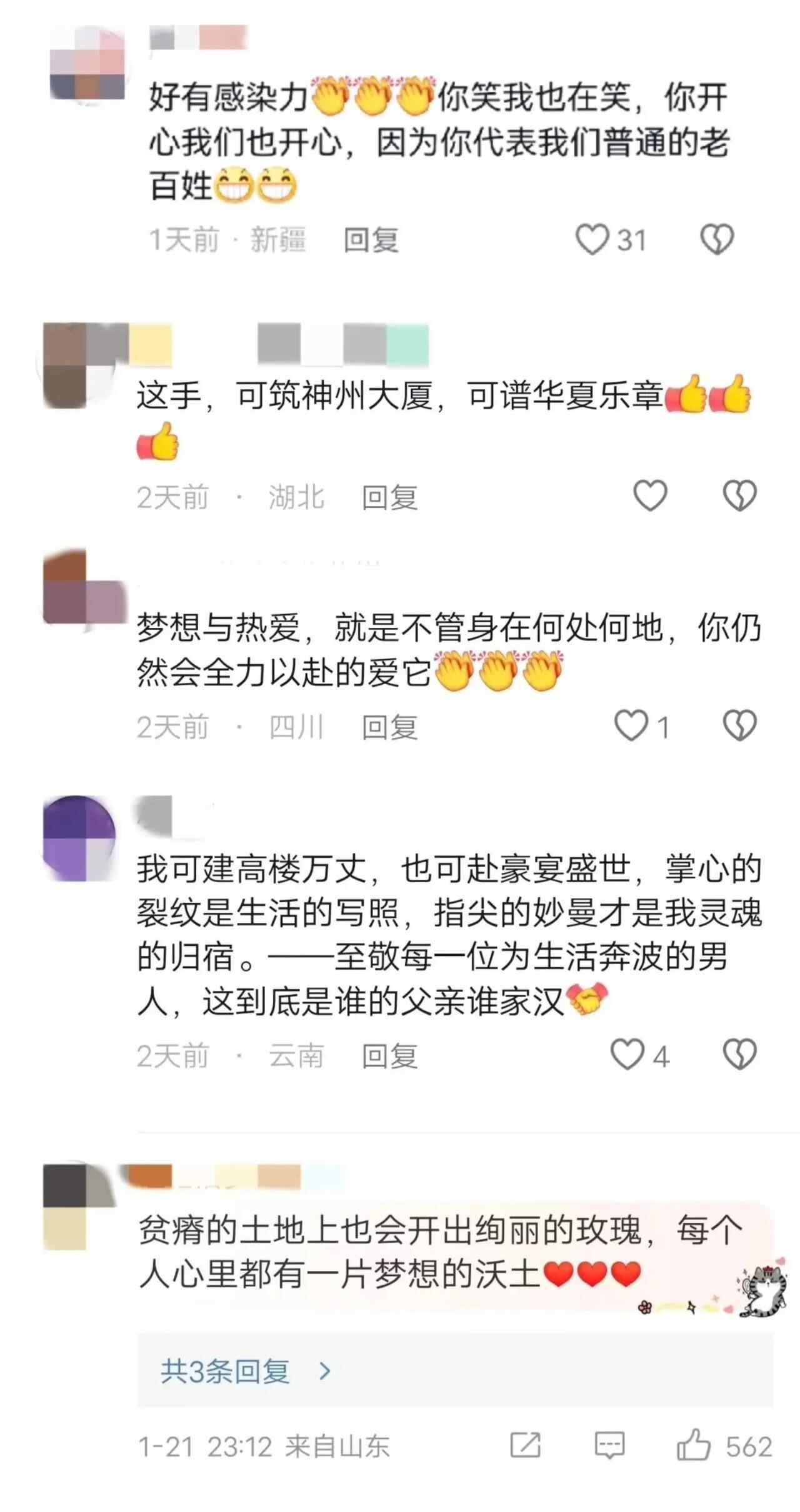Like the comment about 梦想与热爱
The height and width of the screenshot is (1512, 800).
pos(631,727)
